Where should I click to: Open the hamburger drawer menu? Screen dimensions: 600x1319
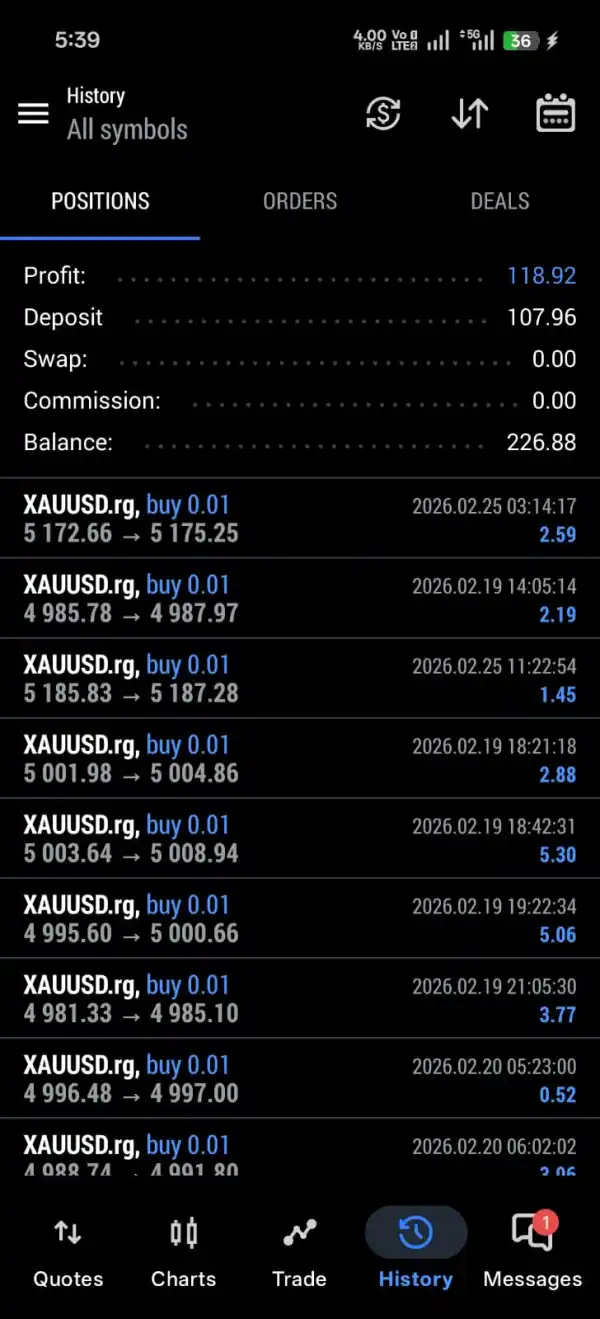pyautogui.click(x=33, y=114)
